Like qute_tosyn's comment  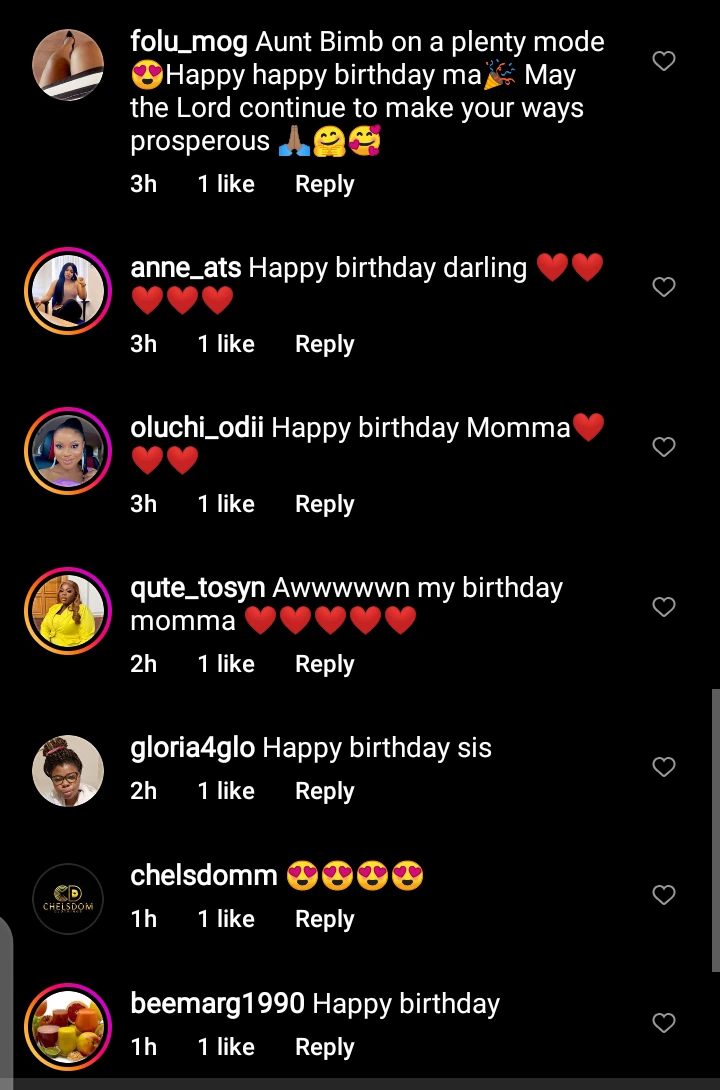664,607
